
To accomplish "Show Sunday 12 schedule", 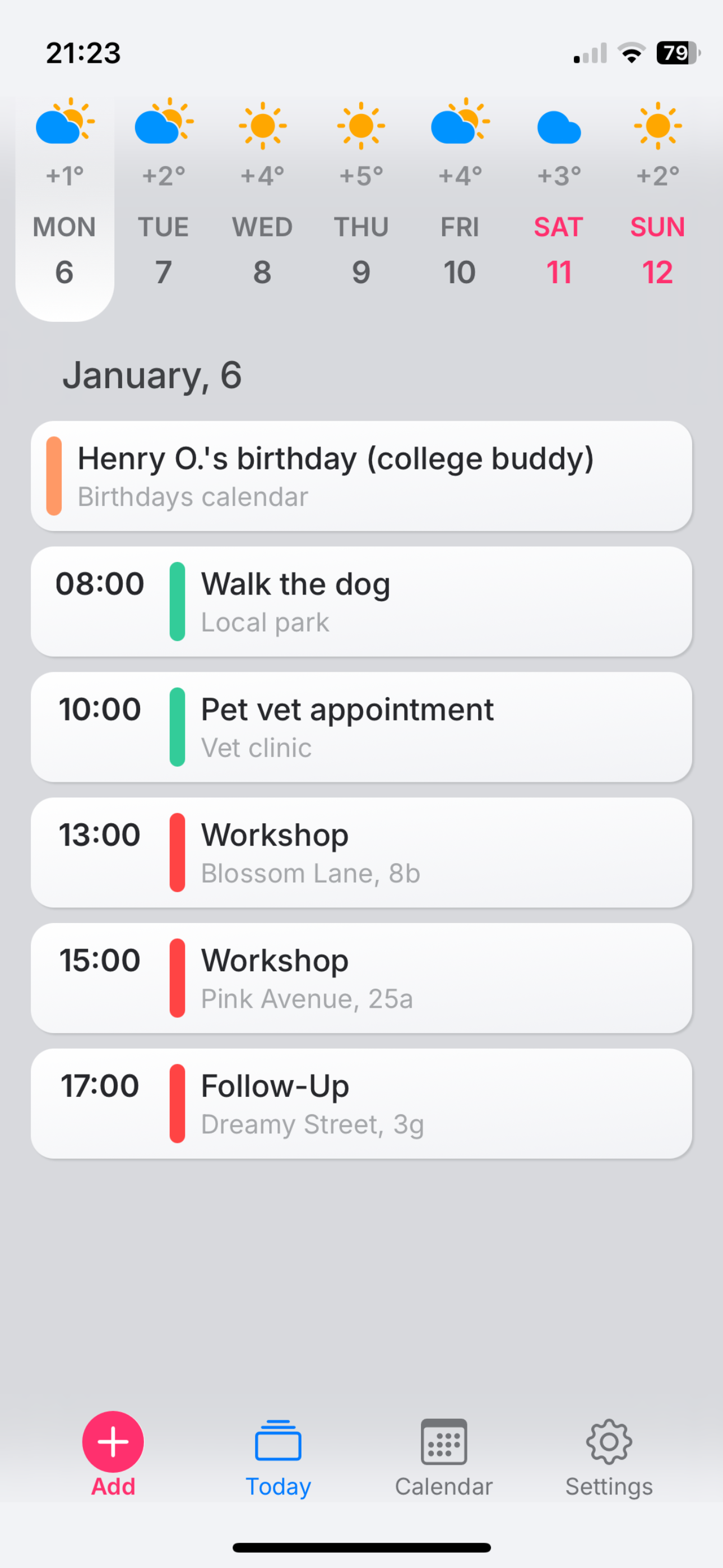I will click(657, 250).
